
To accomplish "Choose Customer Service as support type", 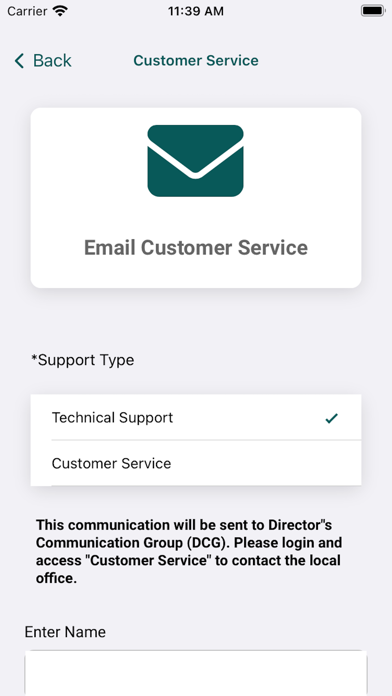I will (x=196, y=463).
